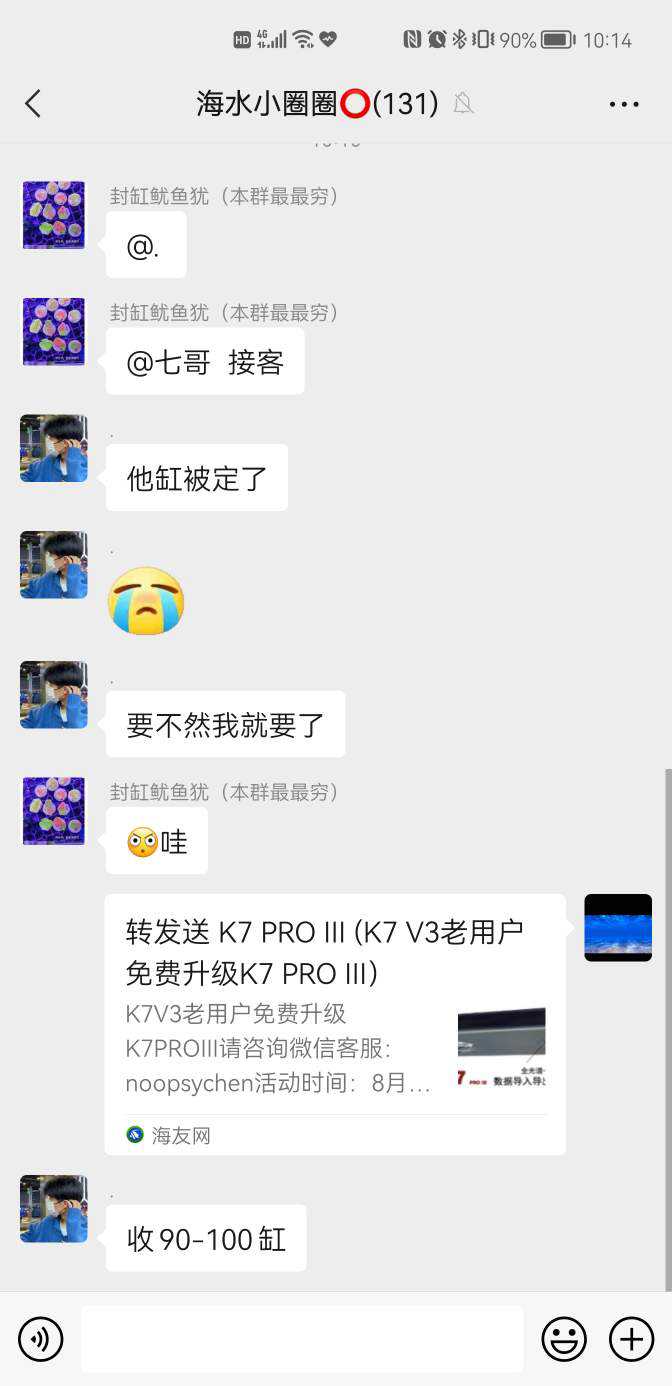Open avatar next to 收 90-100 缸 message
The image size is (672, 1386).
(x=54, y=1209)
